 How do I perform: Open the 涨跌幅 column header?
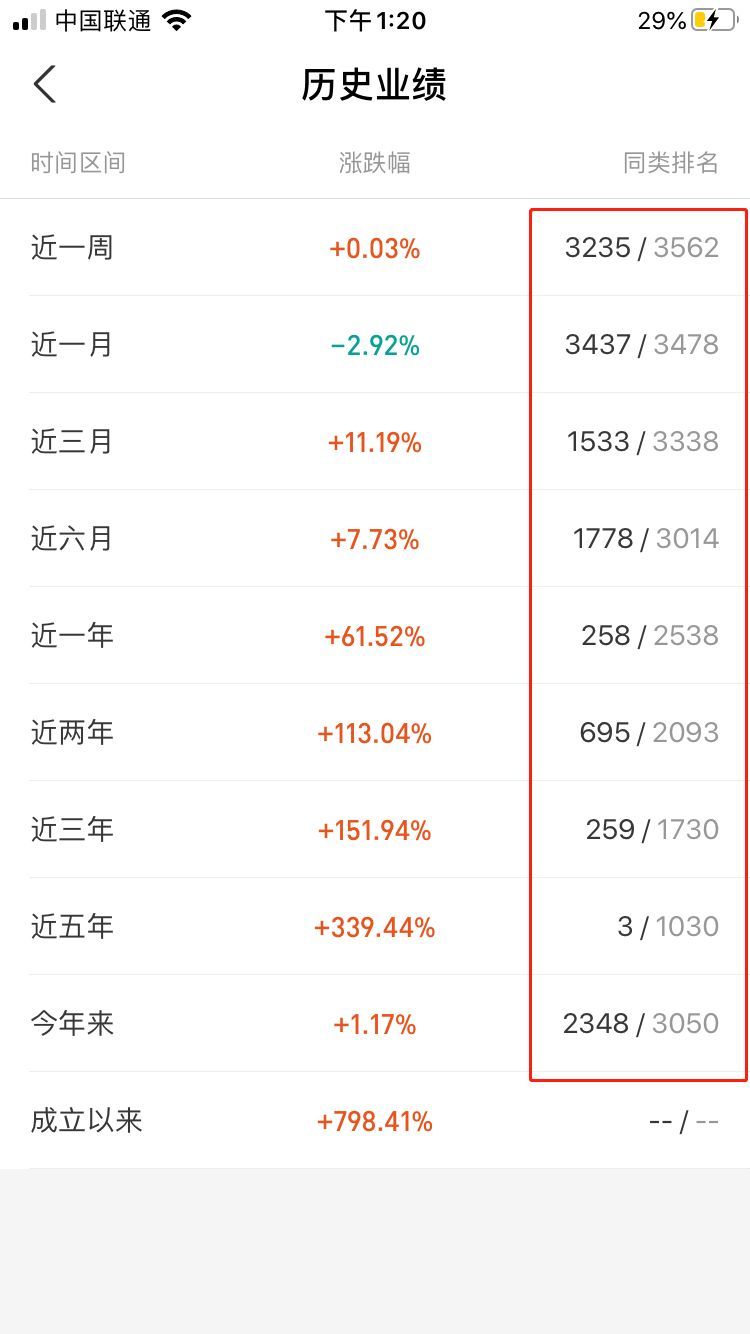(x=374, y=162)
